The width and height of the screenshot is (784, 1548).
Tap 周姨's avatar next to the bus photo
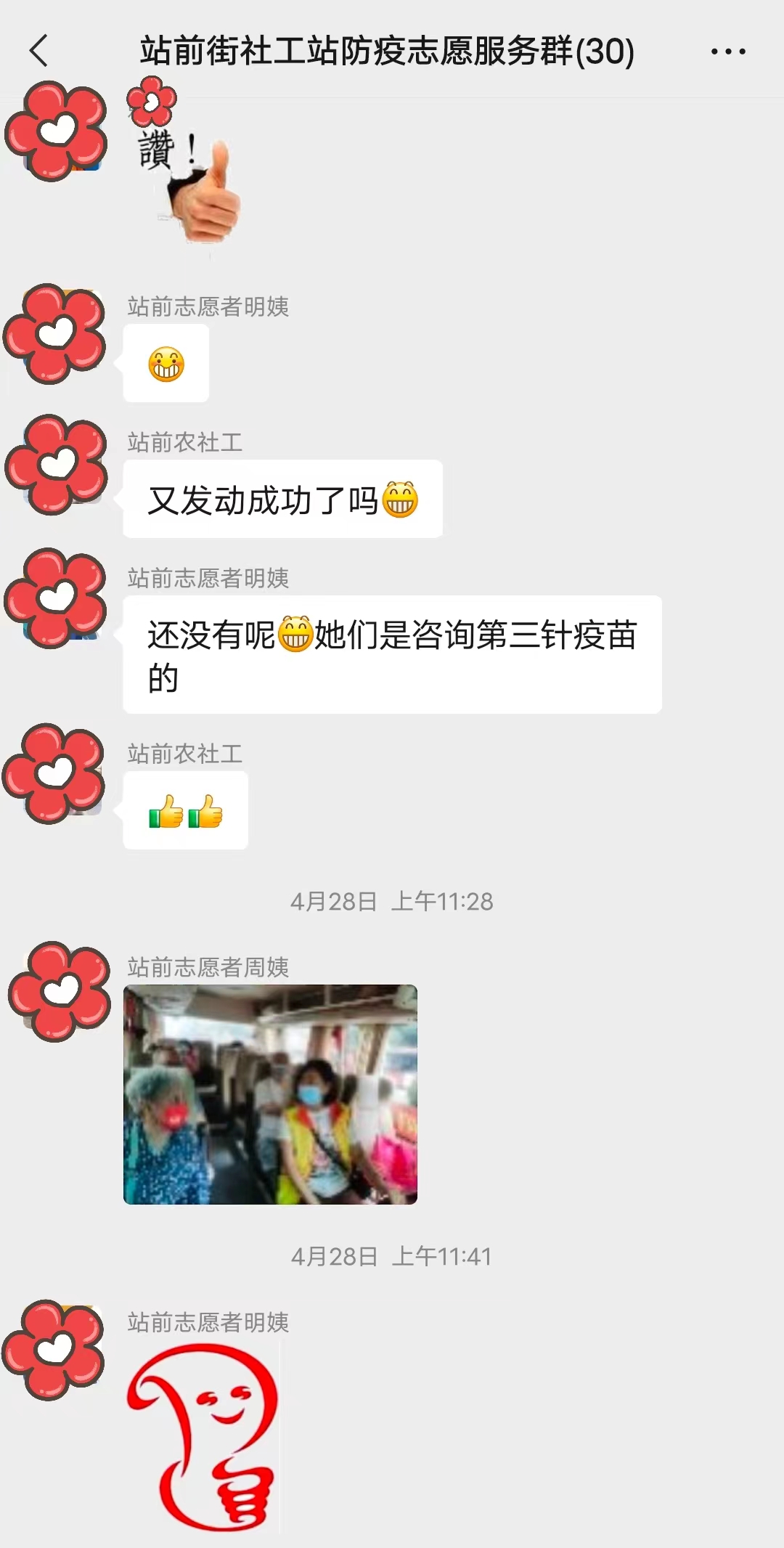(x=60, y=992)
